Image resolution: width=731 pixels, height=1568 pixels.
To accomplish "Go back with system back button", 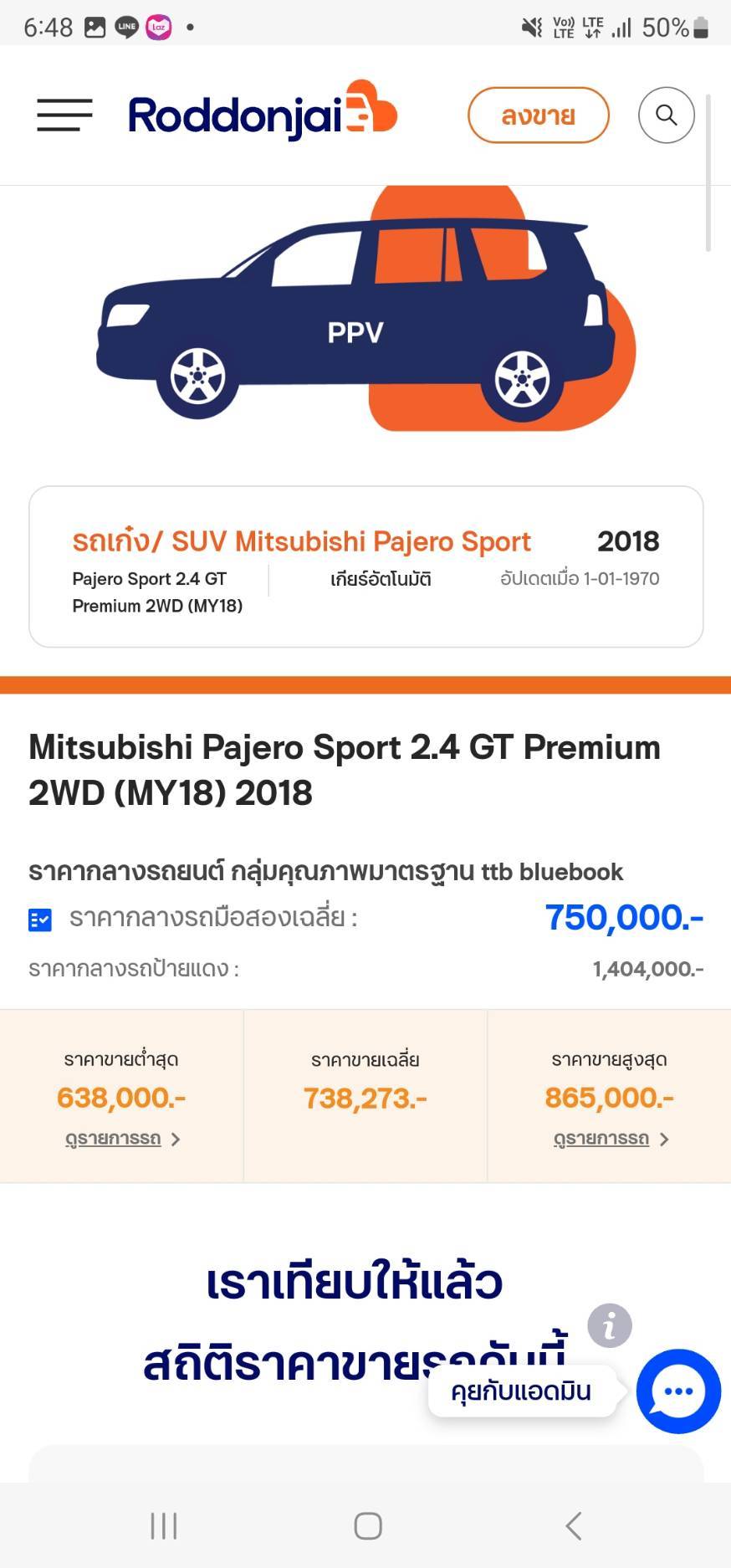I will point(573,1525).
